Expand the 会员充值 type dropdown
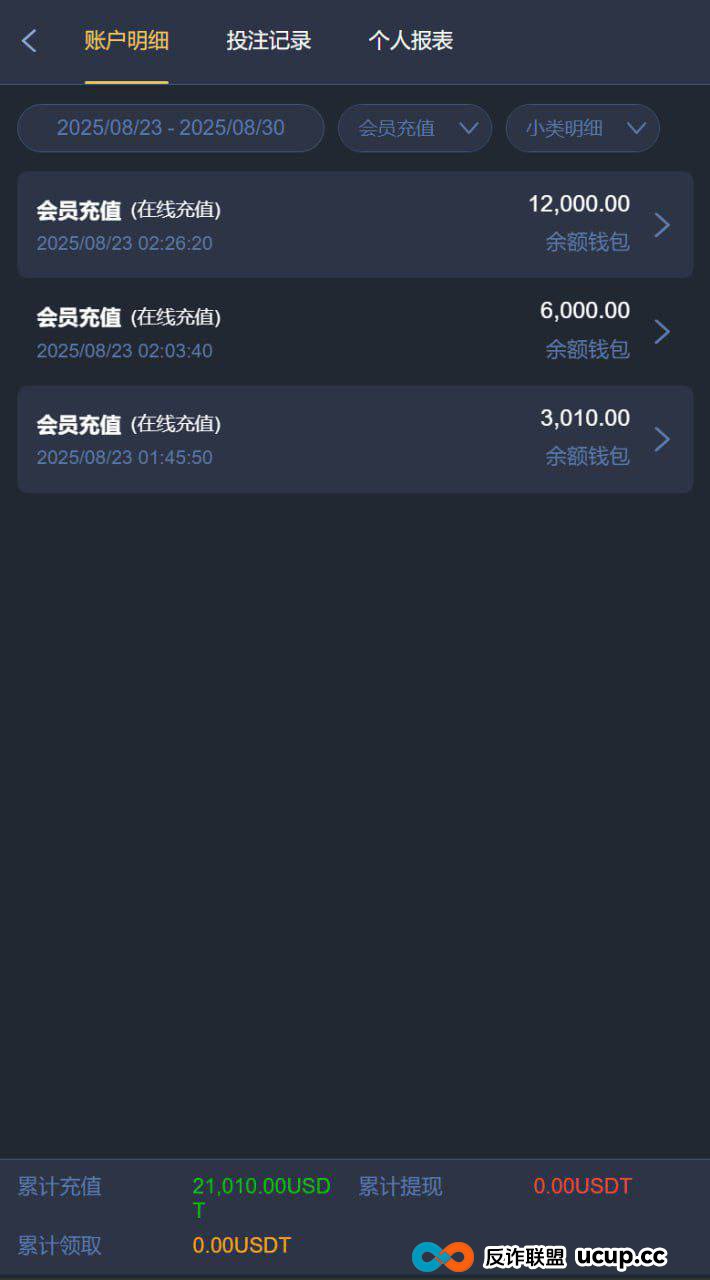Screen dimensions: 710x1280 [x=415, y=128]
